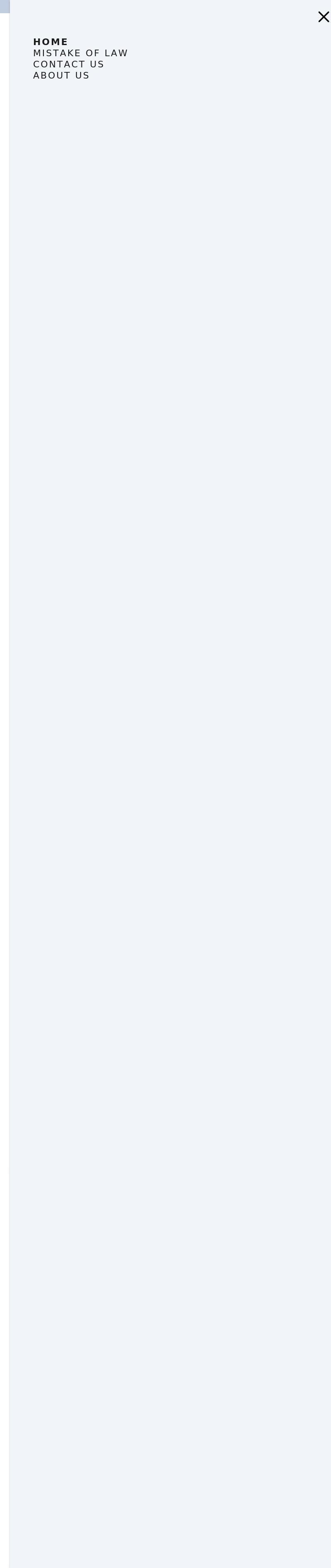
Task: Close the navigation menu
Action: [323, 17]
